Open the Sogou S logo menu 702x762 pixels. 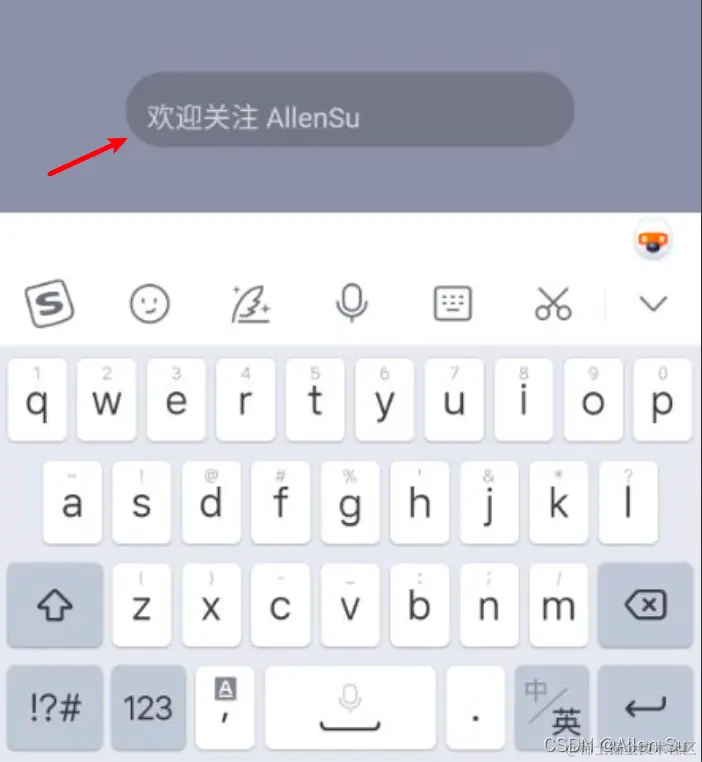[x=50, y=303]
